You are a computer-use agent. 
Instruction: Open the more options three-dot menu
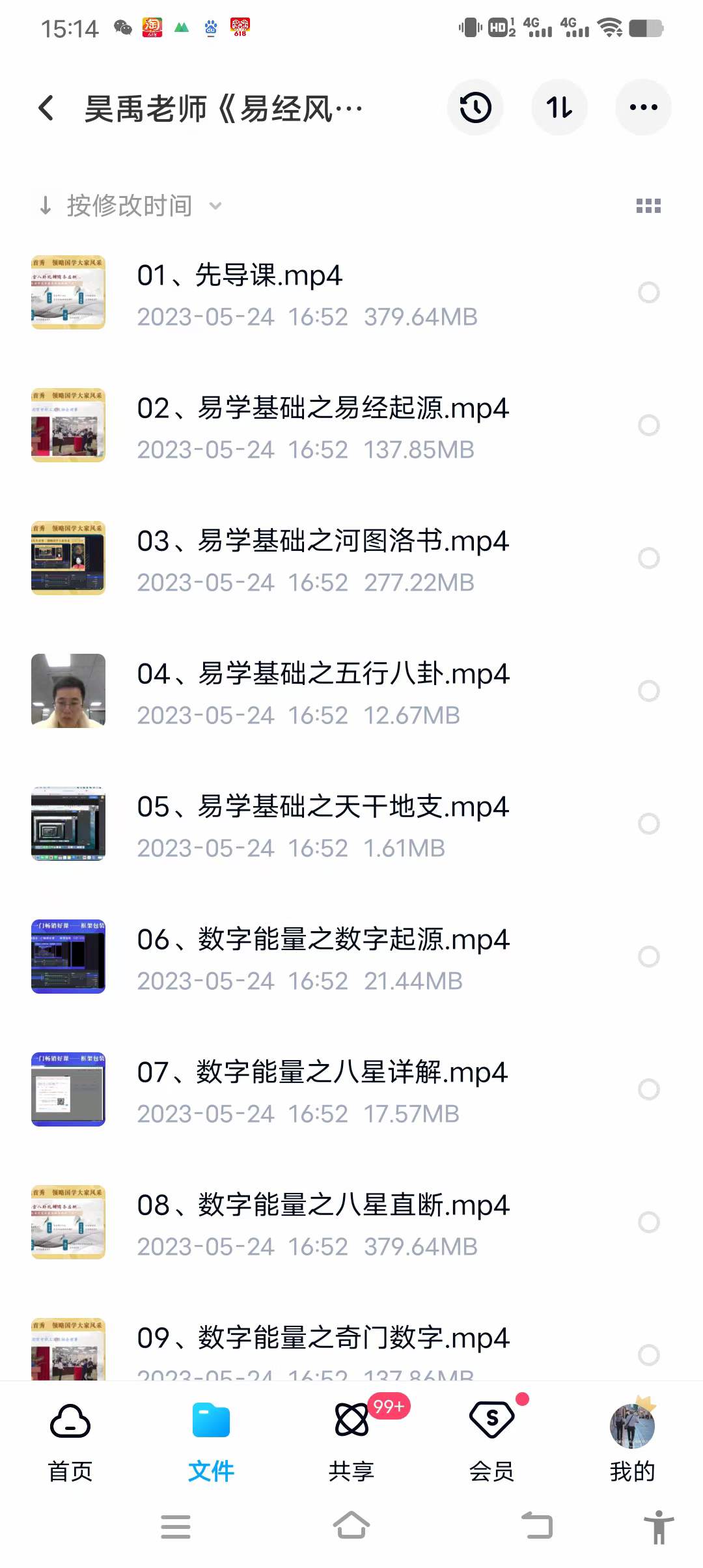[x=642, y=107]
